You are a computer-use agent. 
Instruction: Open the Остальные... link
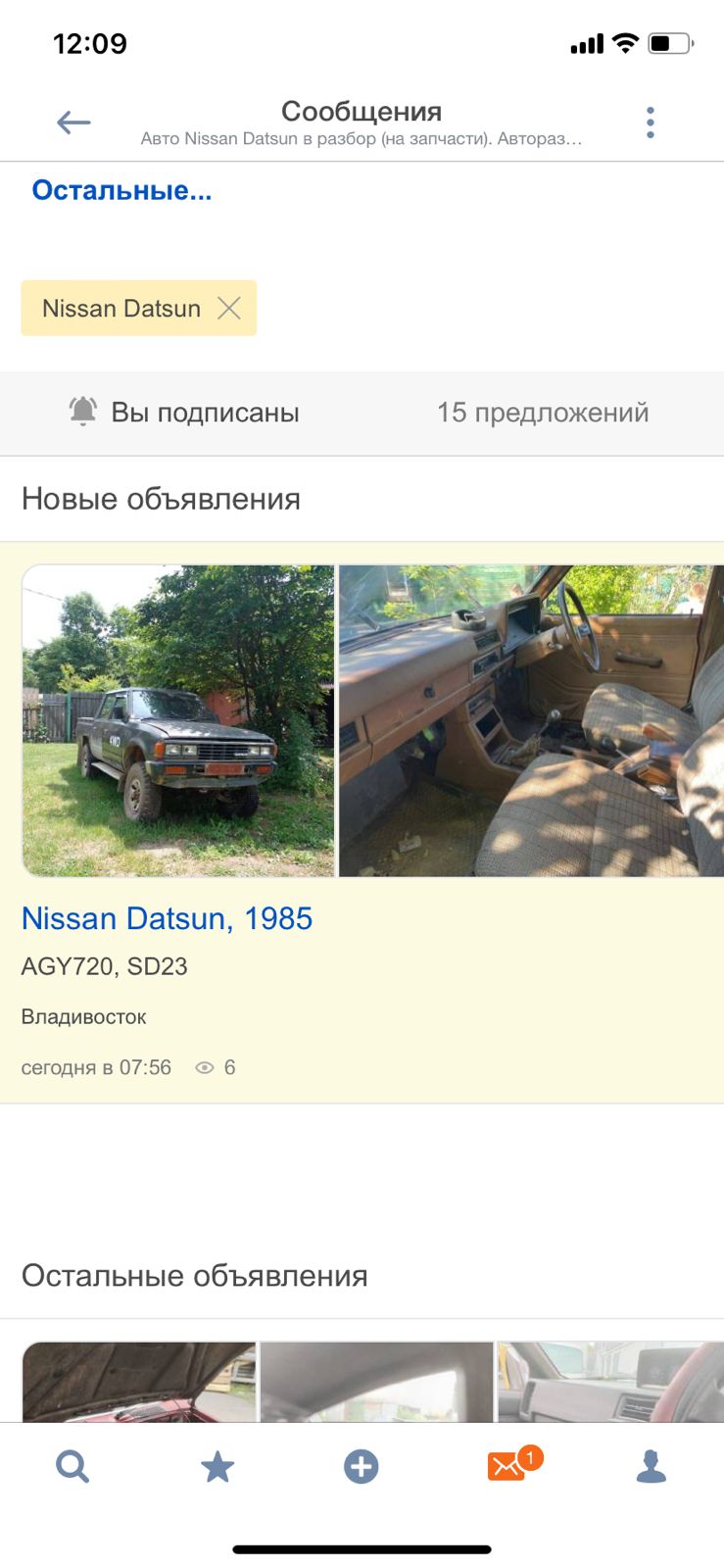tap(121, 190)
